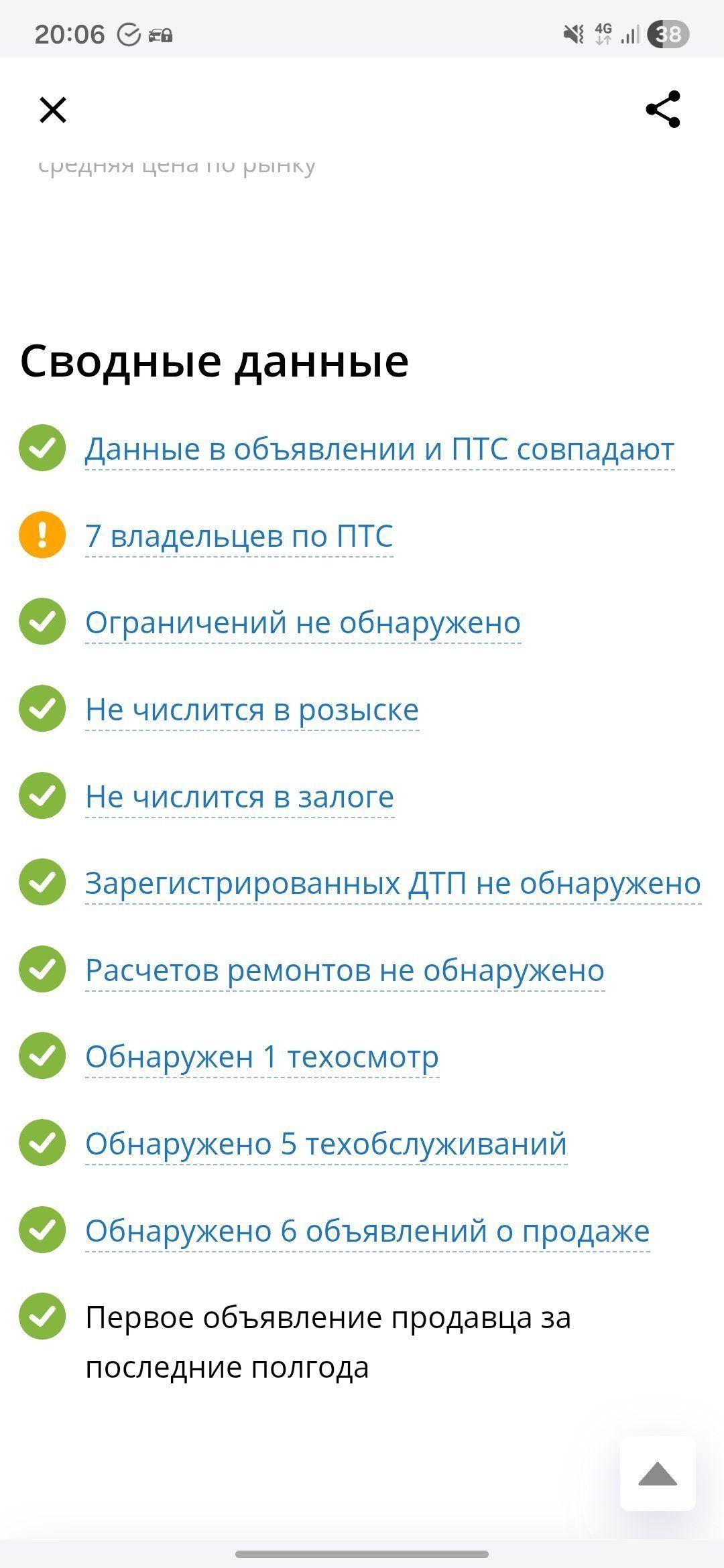Open 'Данные в объявлении и ПТС совпадают' link
724x1568 pixels.
coord(379,449)
